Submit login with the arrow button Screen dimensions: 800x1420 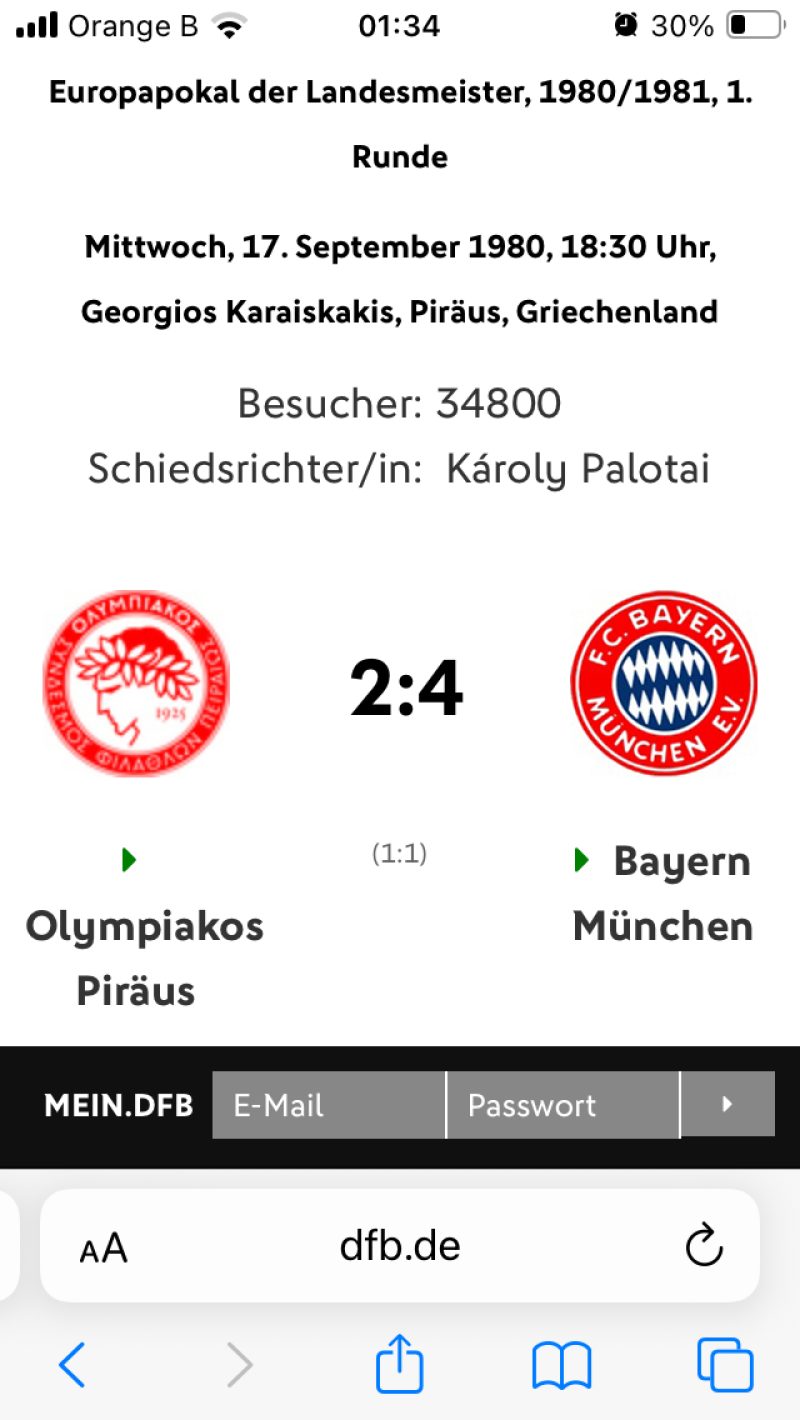(727, 1105)
